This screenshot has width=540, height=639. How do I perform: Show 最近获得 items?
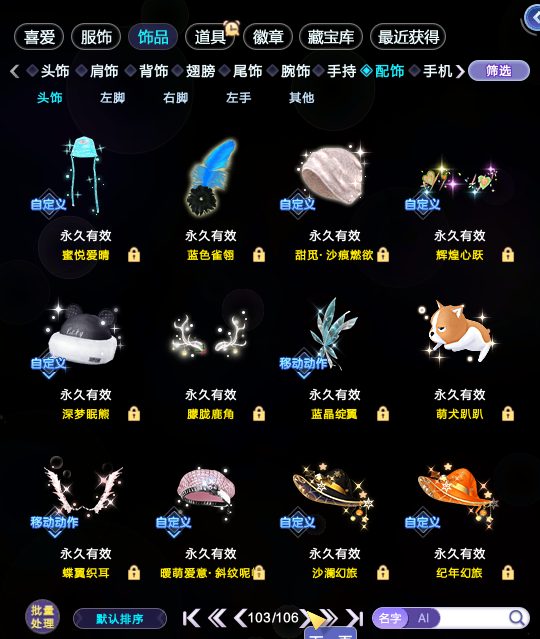click(x=408, y=37)
